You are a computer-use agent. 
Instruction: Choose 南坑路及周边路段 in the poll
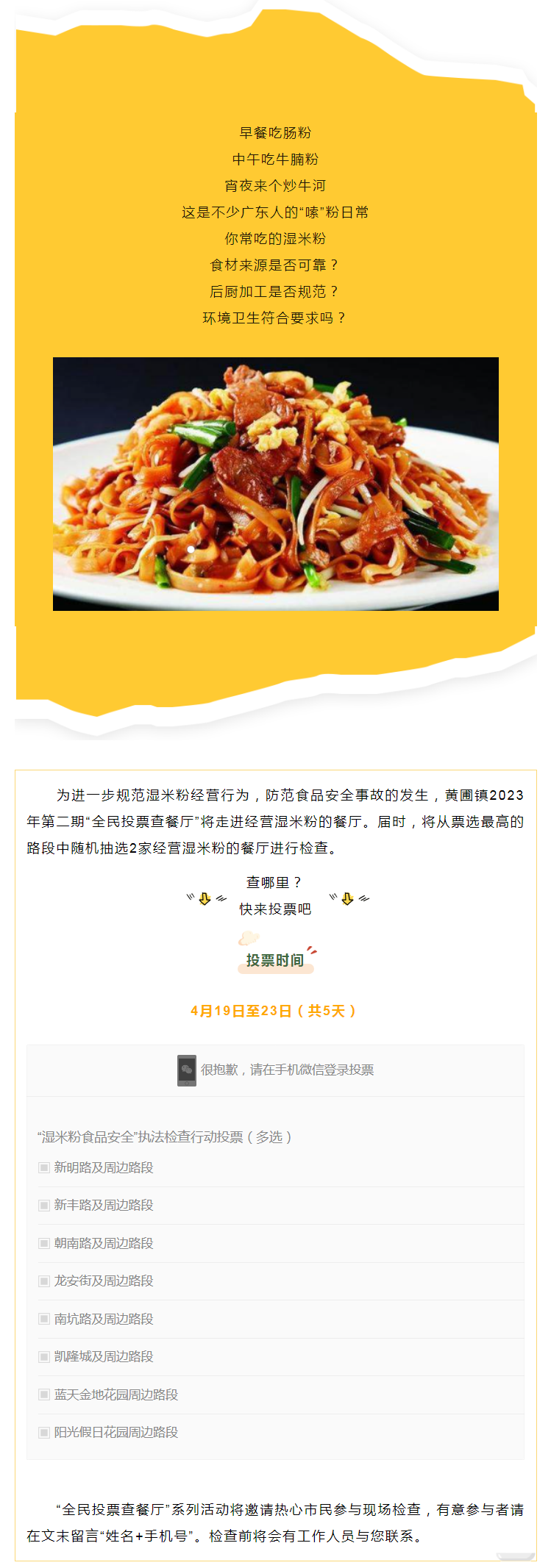pyautogui.click(x=44, y=1319)
